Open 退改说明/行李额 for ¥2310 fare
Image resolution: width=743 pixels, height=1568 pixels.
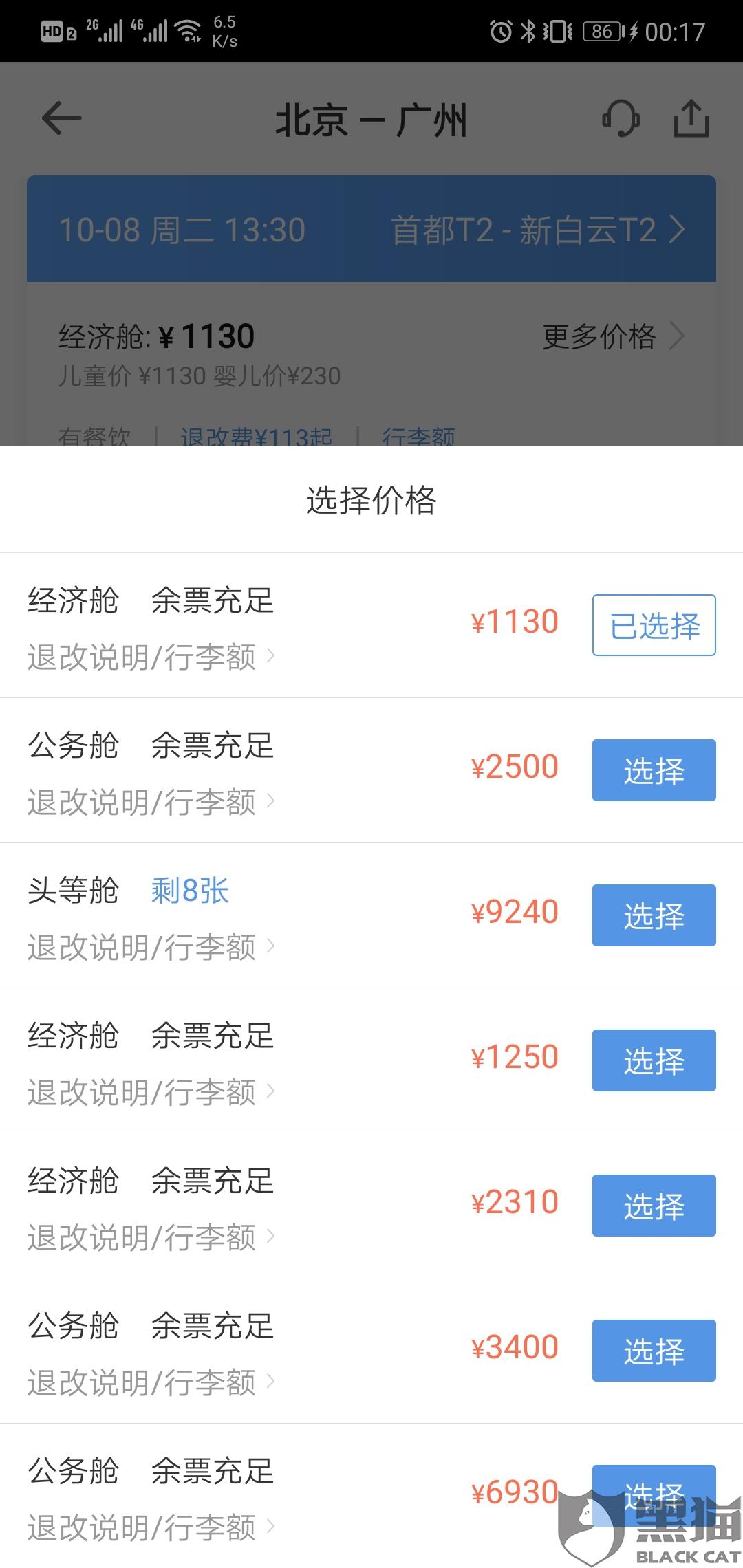tap(151, 1237)
